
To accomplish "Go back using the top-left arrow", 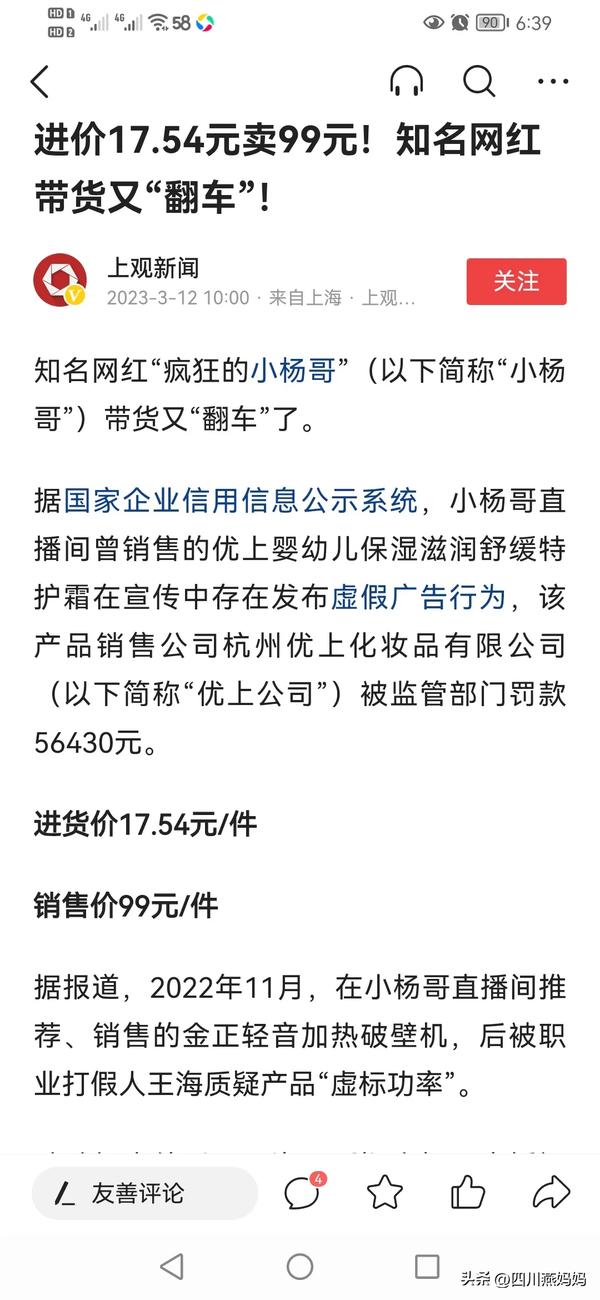I will [x=40, y=82].
